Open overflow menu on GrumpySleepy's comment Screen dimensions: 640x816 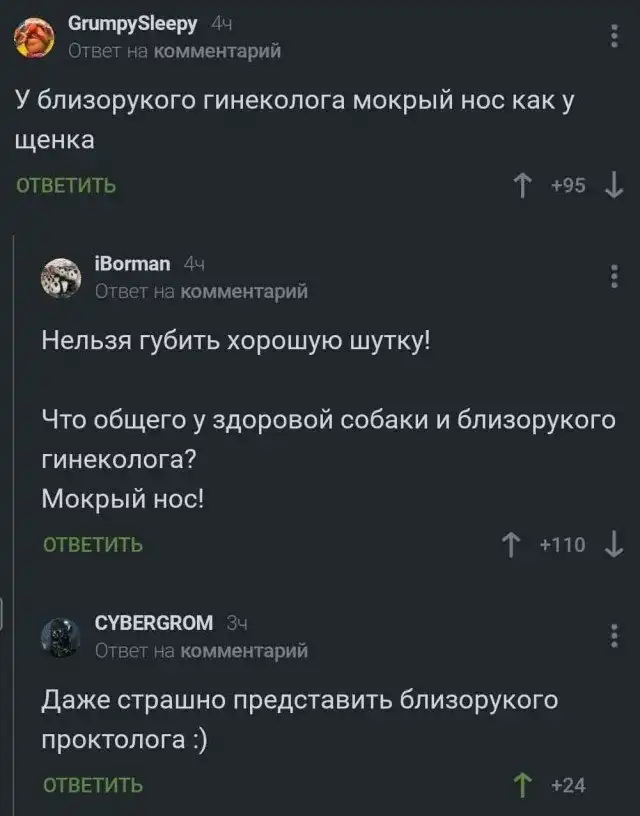coord(613,37)
